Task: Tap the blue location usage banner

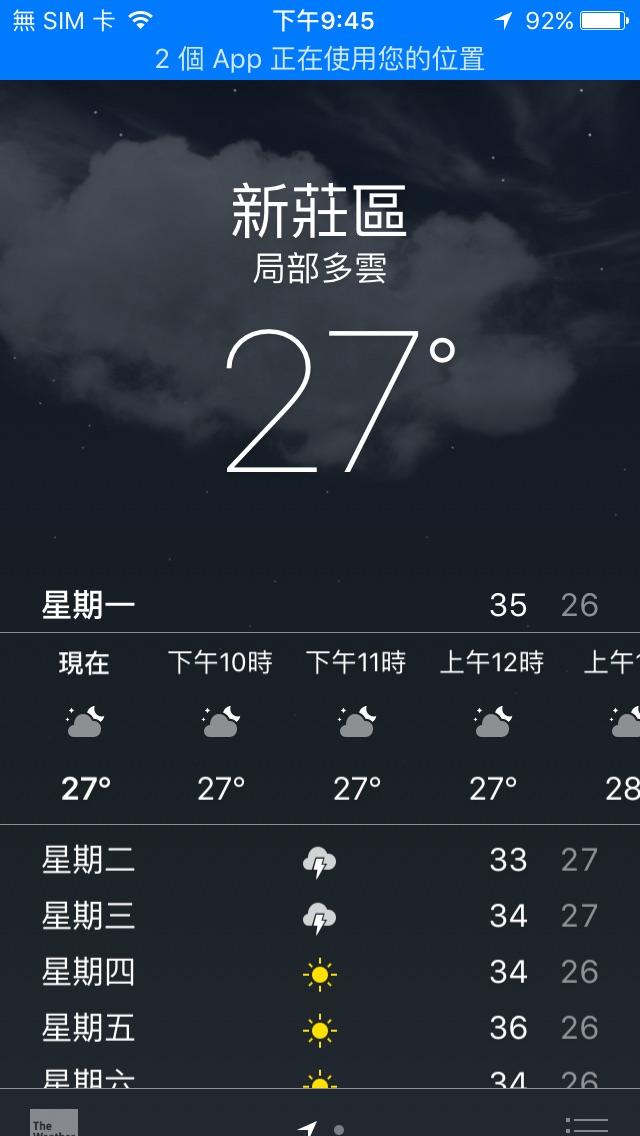Action: tap(320, 59)
